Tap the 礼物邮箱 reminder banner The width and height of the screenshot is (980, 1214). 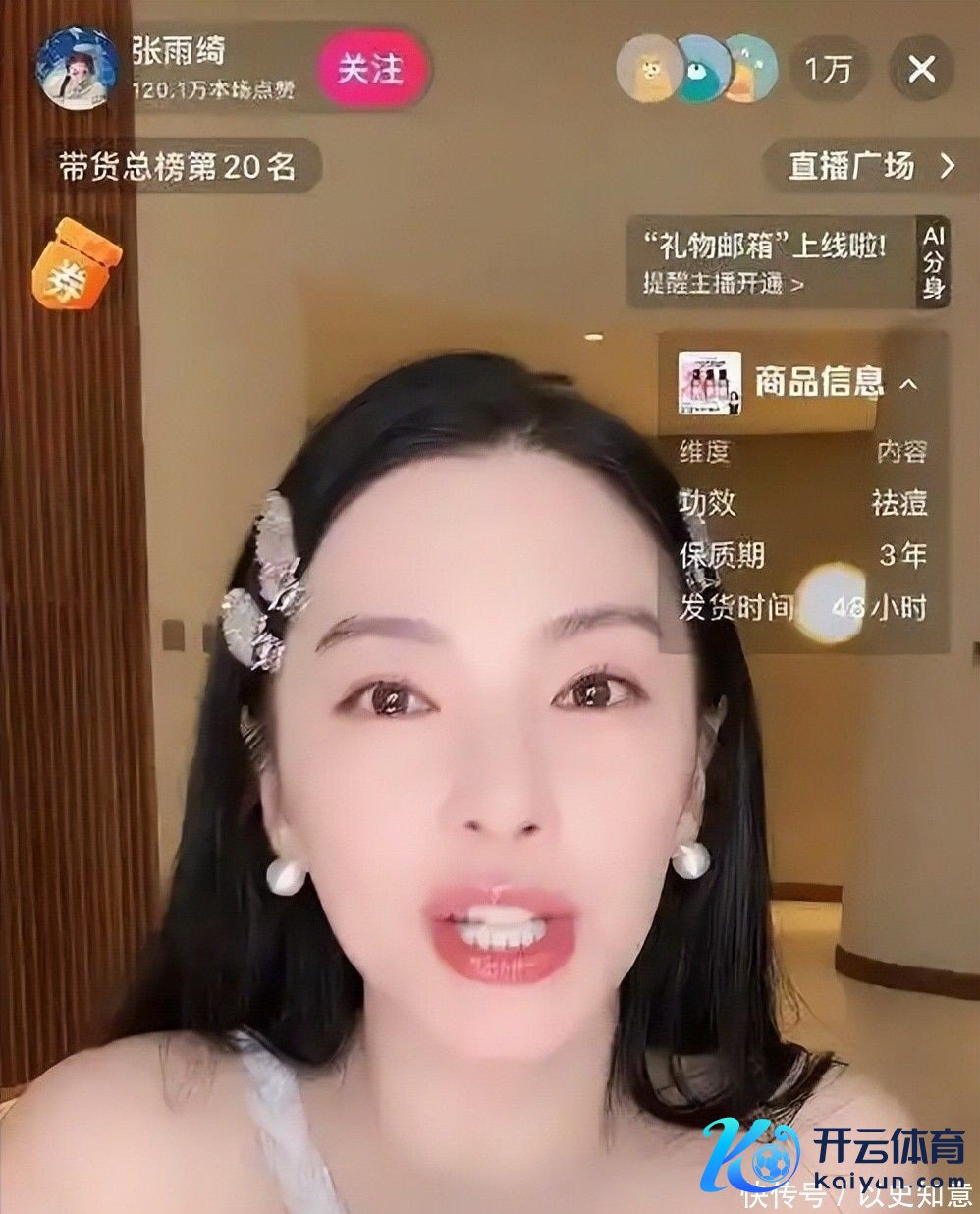point(766,261)
